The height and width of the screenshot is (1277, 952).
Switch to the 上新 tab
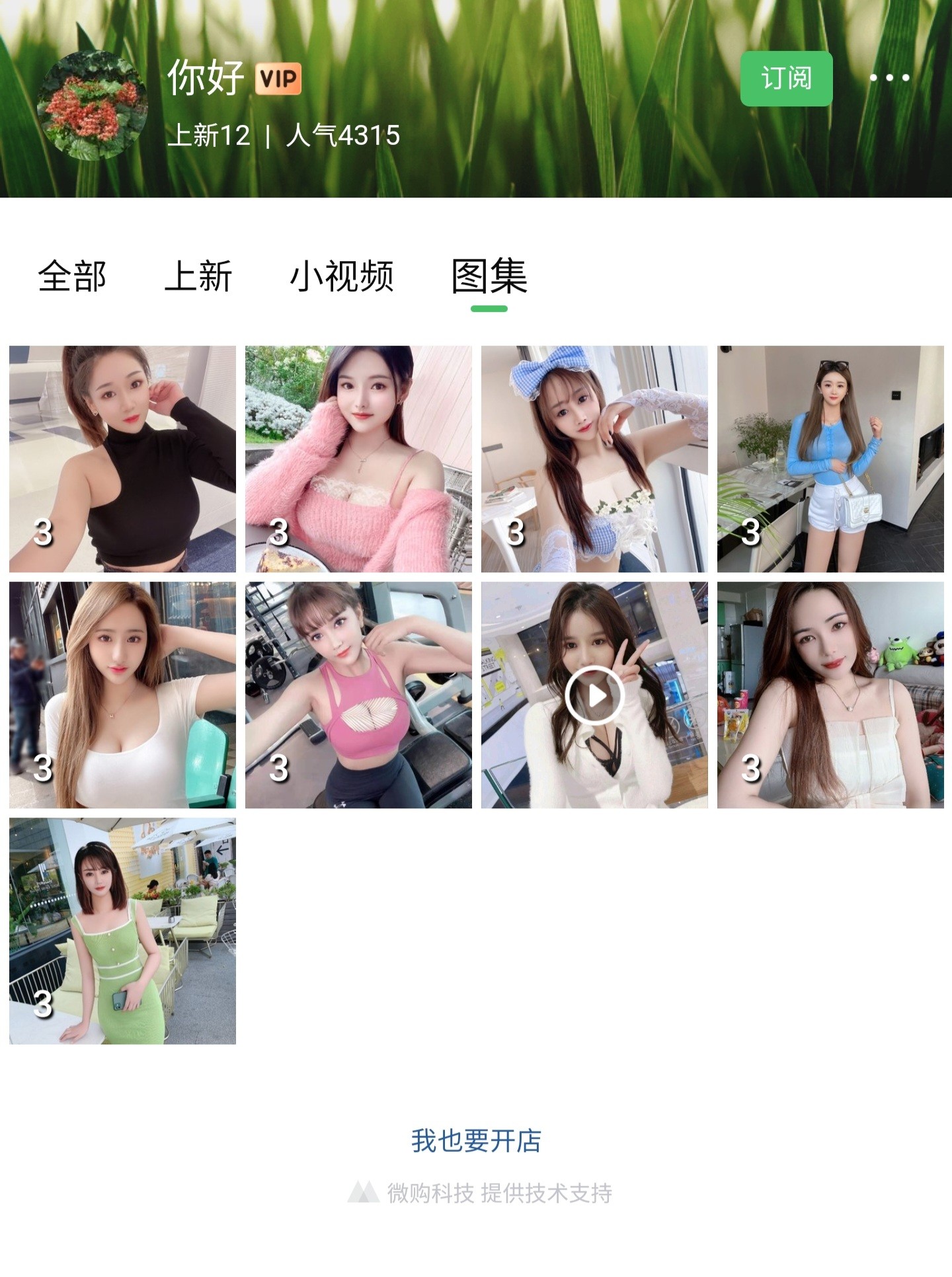[198, 276]
